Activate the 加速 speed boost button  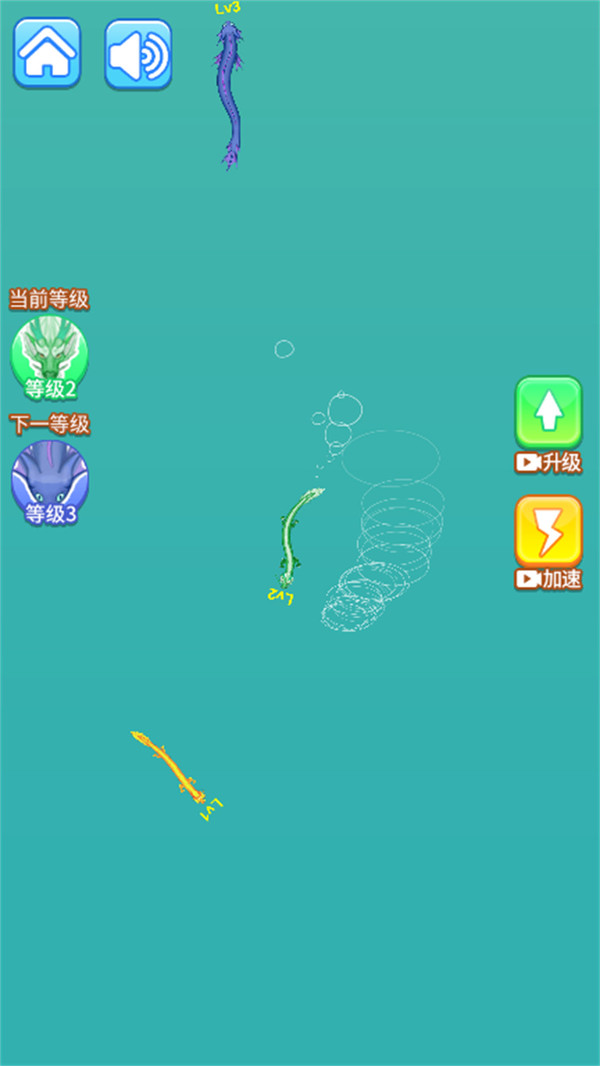pos(548,531)
